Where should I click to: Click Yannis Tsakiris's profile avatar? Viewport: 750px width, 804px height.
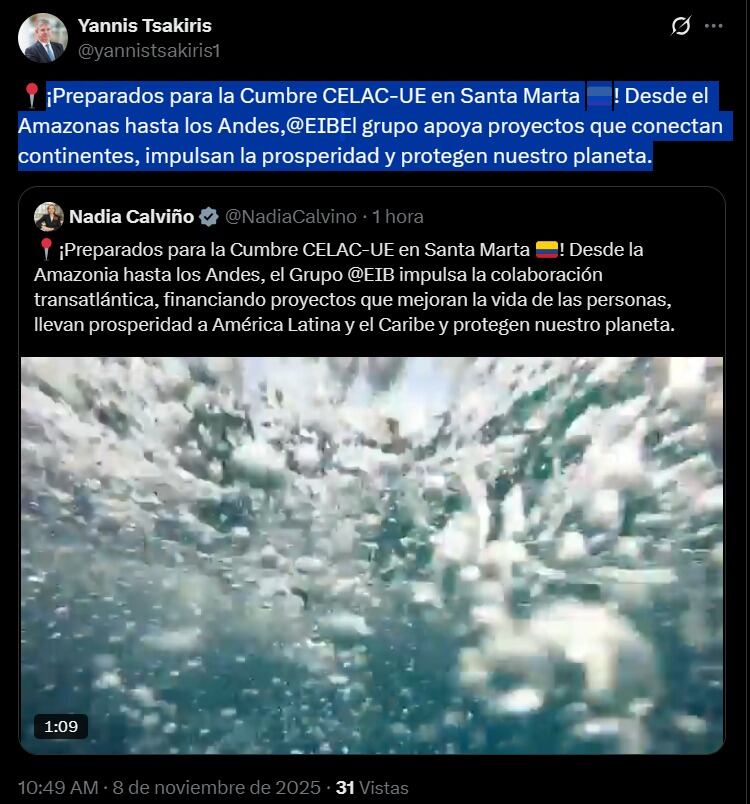coord(40,36)
